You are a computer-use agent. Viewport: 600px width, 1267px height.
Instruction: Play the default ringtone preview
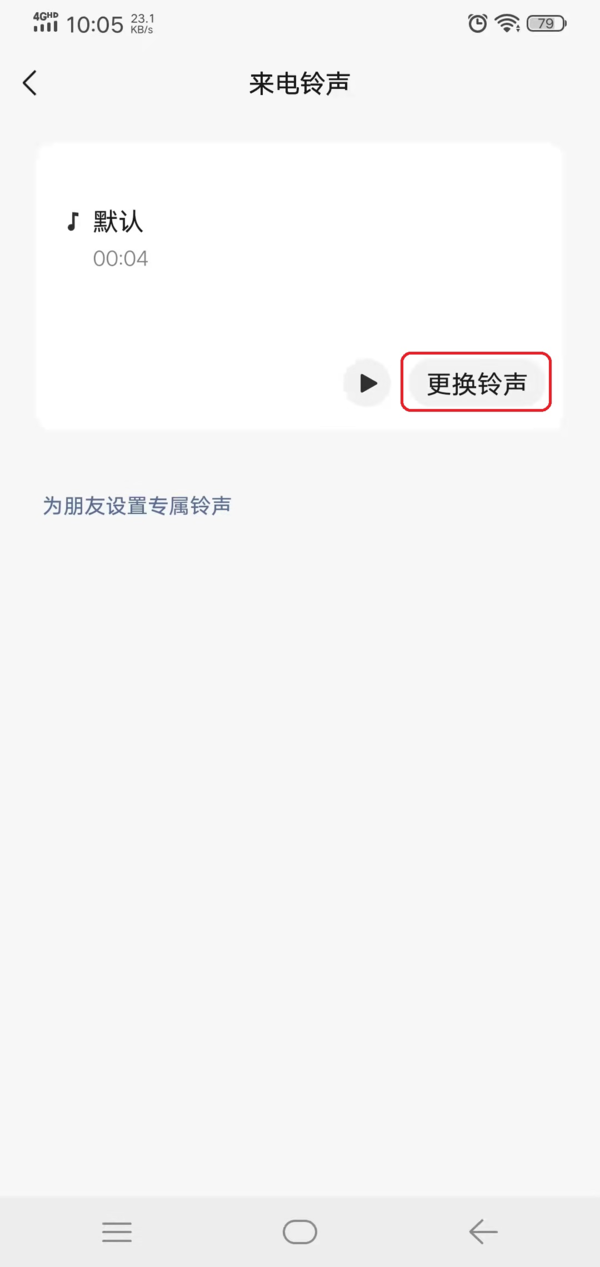coord(367,383)
